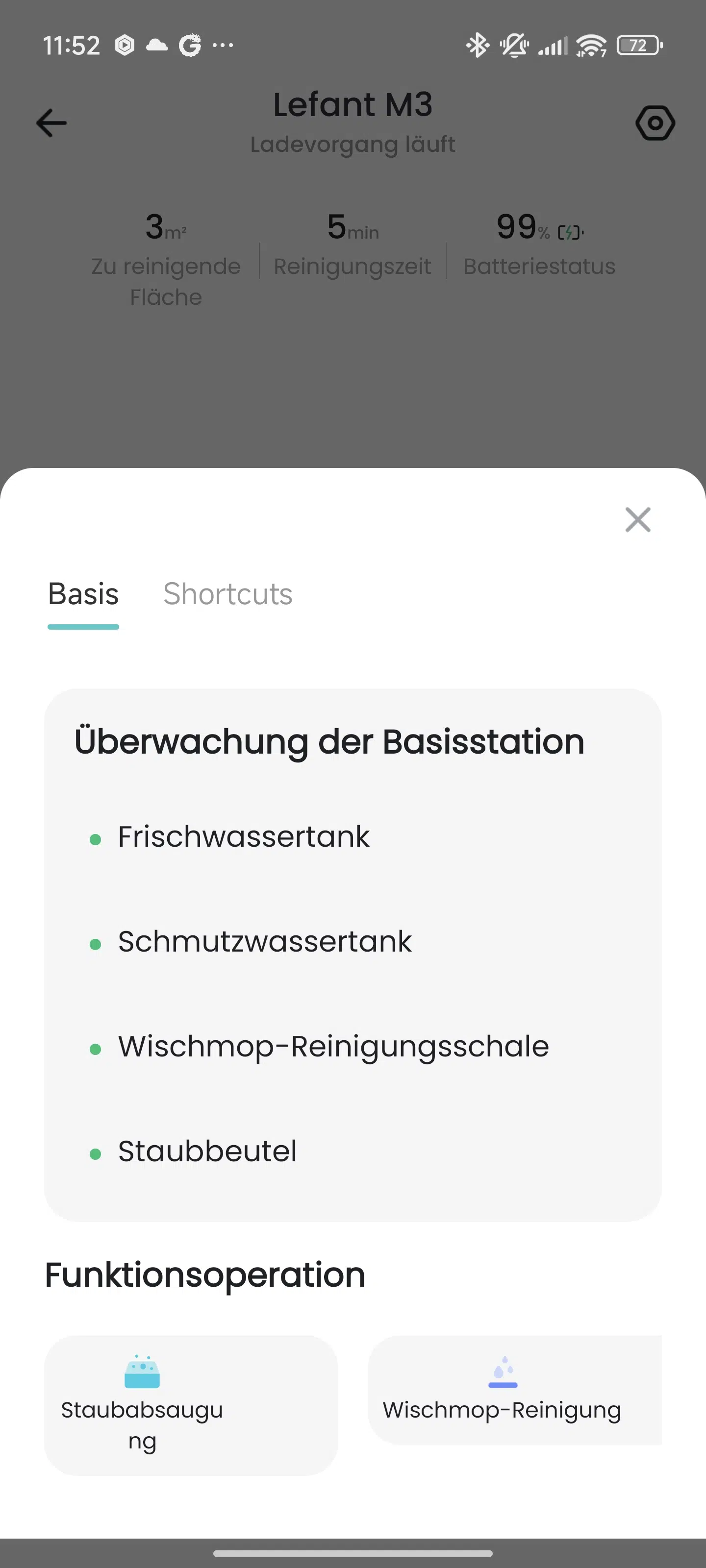This screenshot has height=1568, width=706.
Task: Go back from Lefant M3 screen
Action: pos(52,123)
